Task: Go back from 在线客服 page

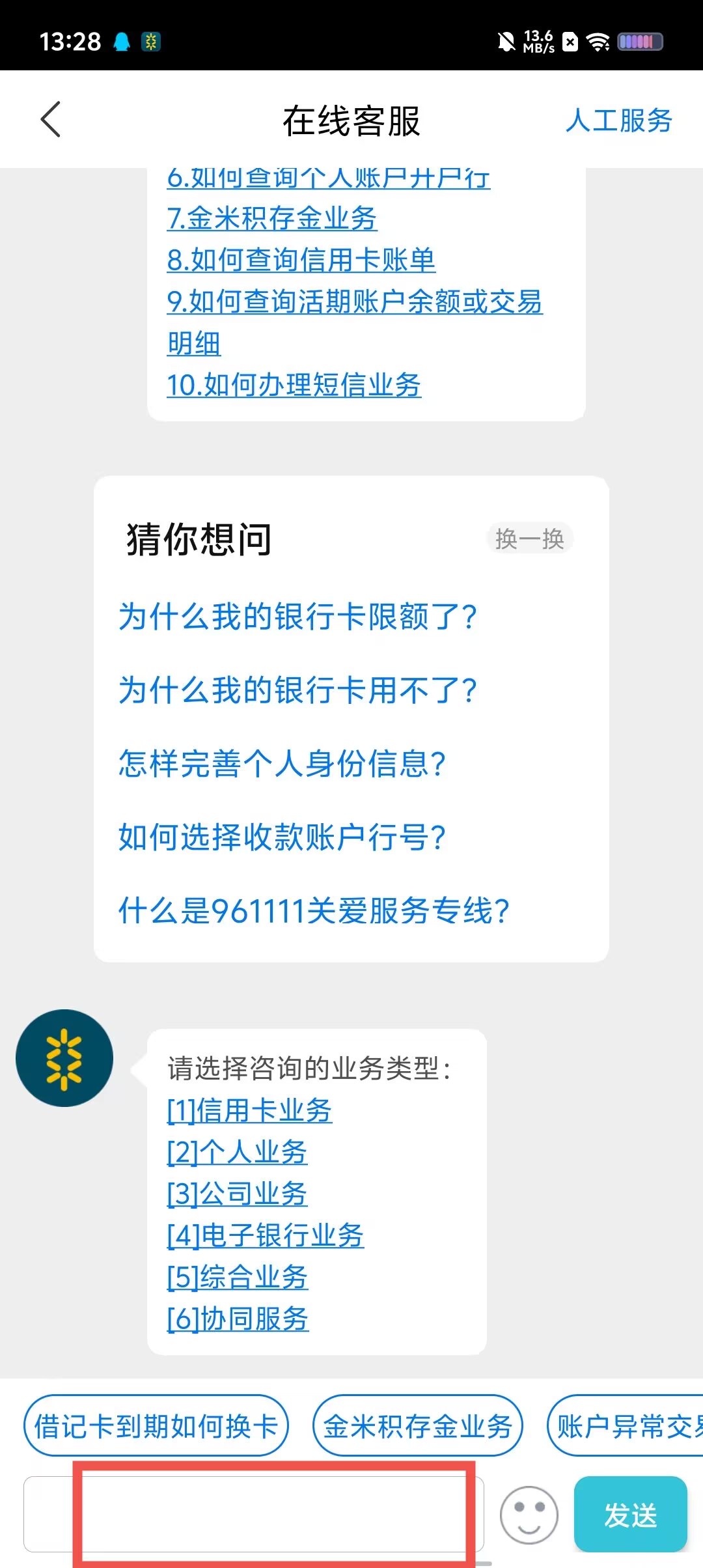Action: (51, 120)
